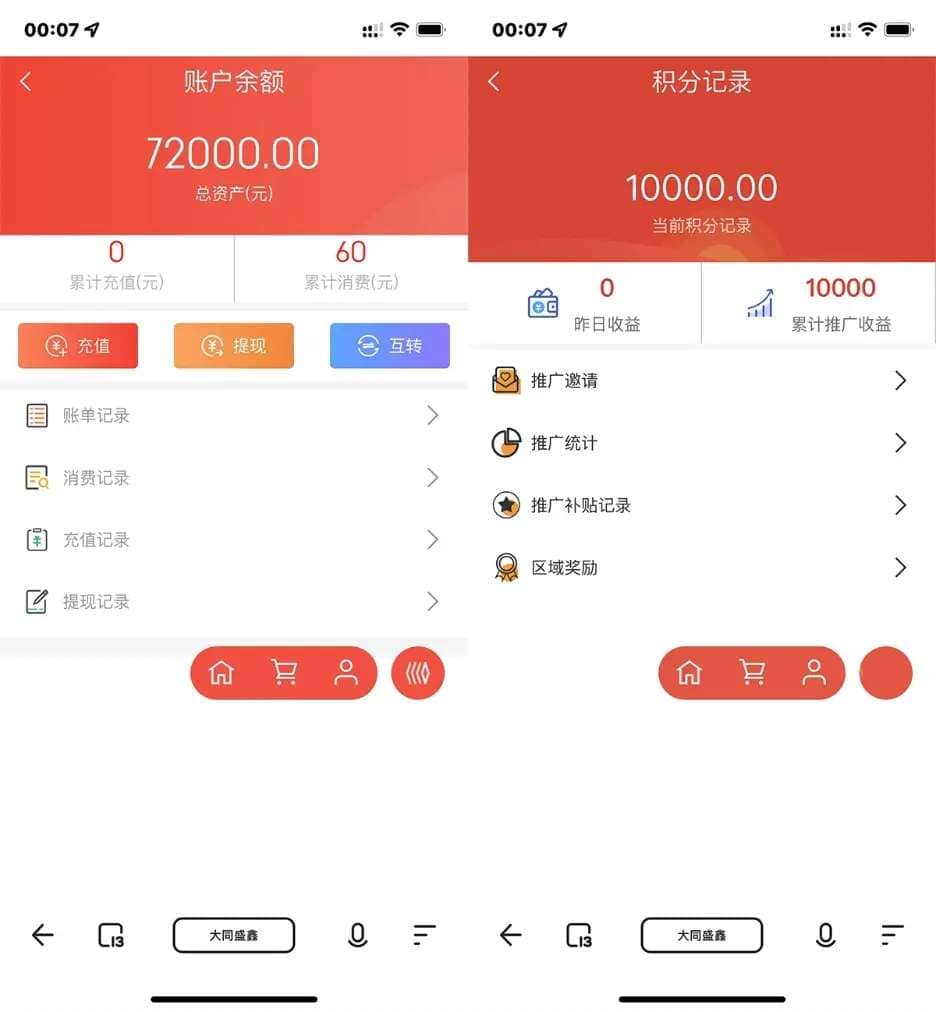
Task: View 充值记录 recharge history
Action: [x=233, y=540]
